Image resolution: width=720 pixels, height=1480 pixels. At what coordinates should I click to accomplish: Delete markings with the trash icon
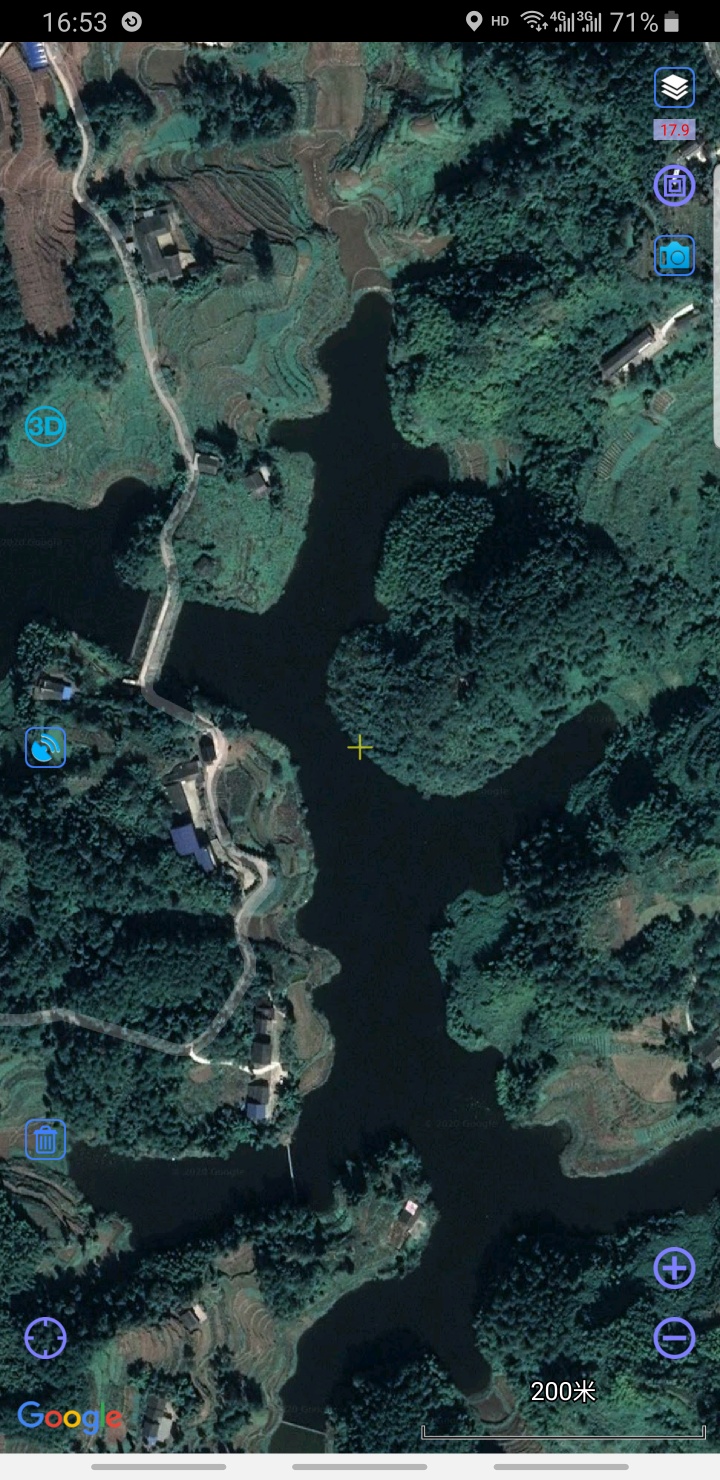[x=45, y=1139]
